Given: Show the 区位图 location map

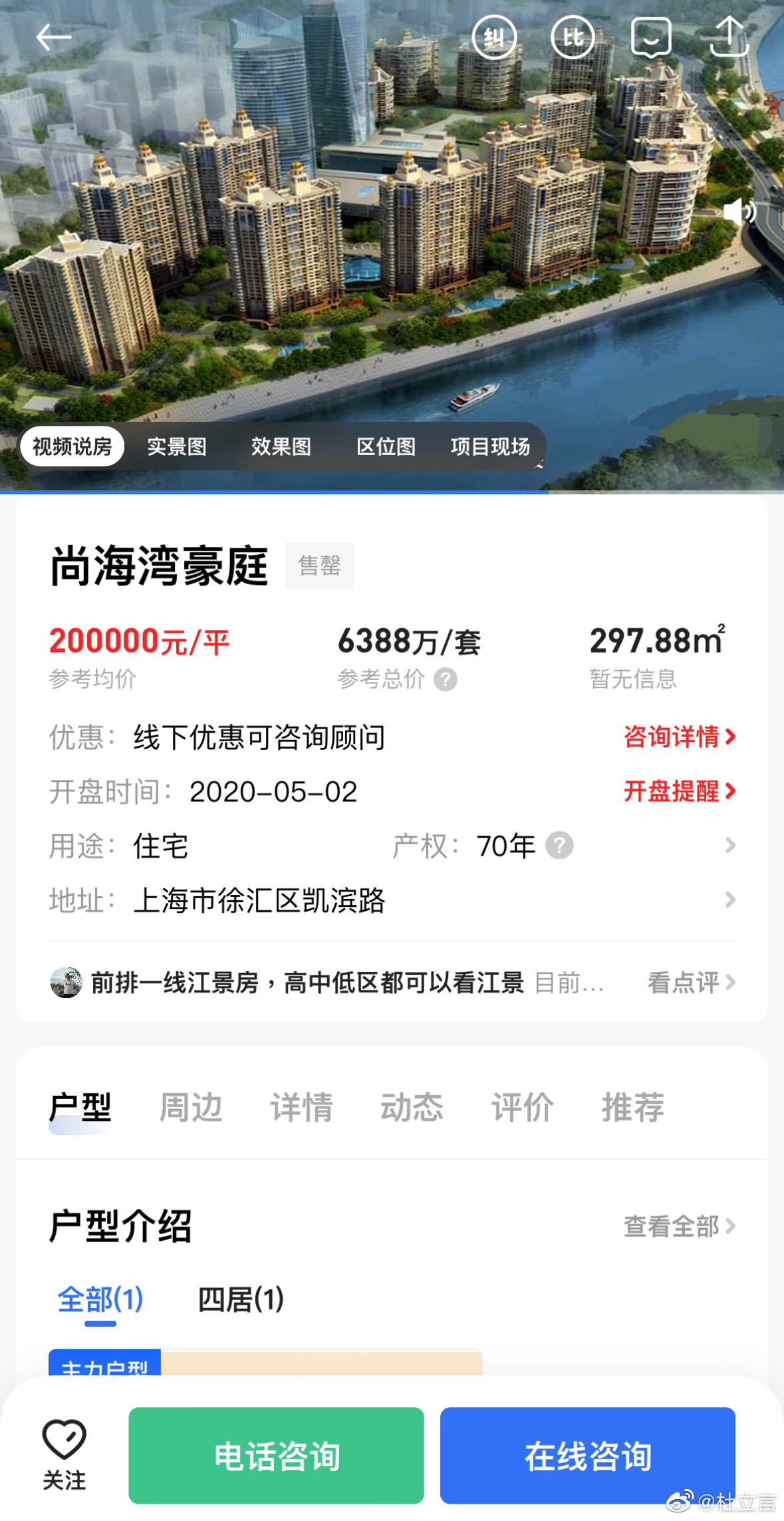Looking at the screenshot, I should (x=386, y=446).
